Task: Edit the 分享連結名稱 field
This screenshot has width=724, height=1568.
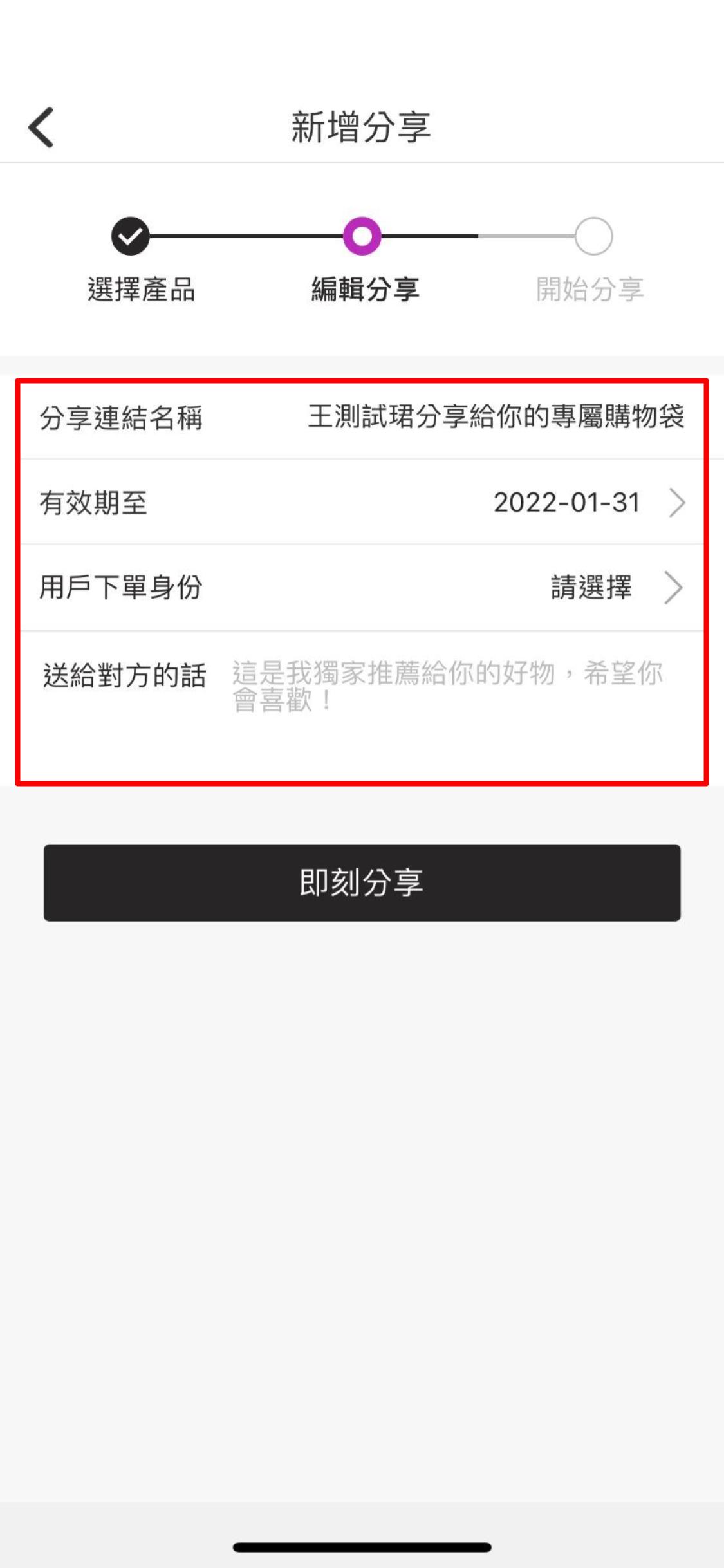Action: [x=496, y=417]
